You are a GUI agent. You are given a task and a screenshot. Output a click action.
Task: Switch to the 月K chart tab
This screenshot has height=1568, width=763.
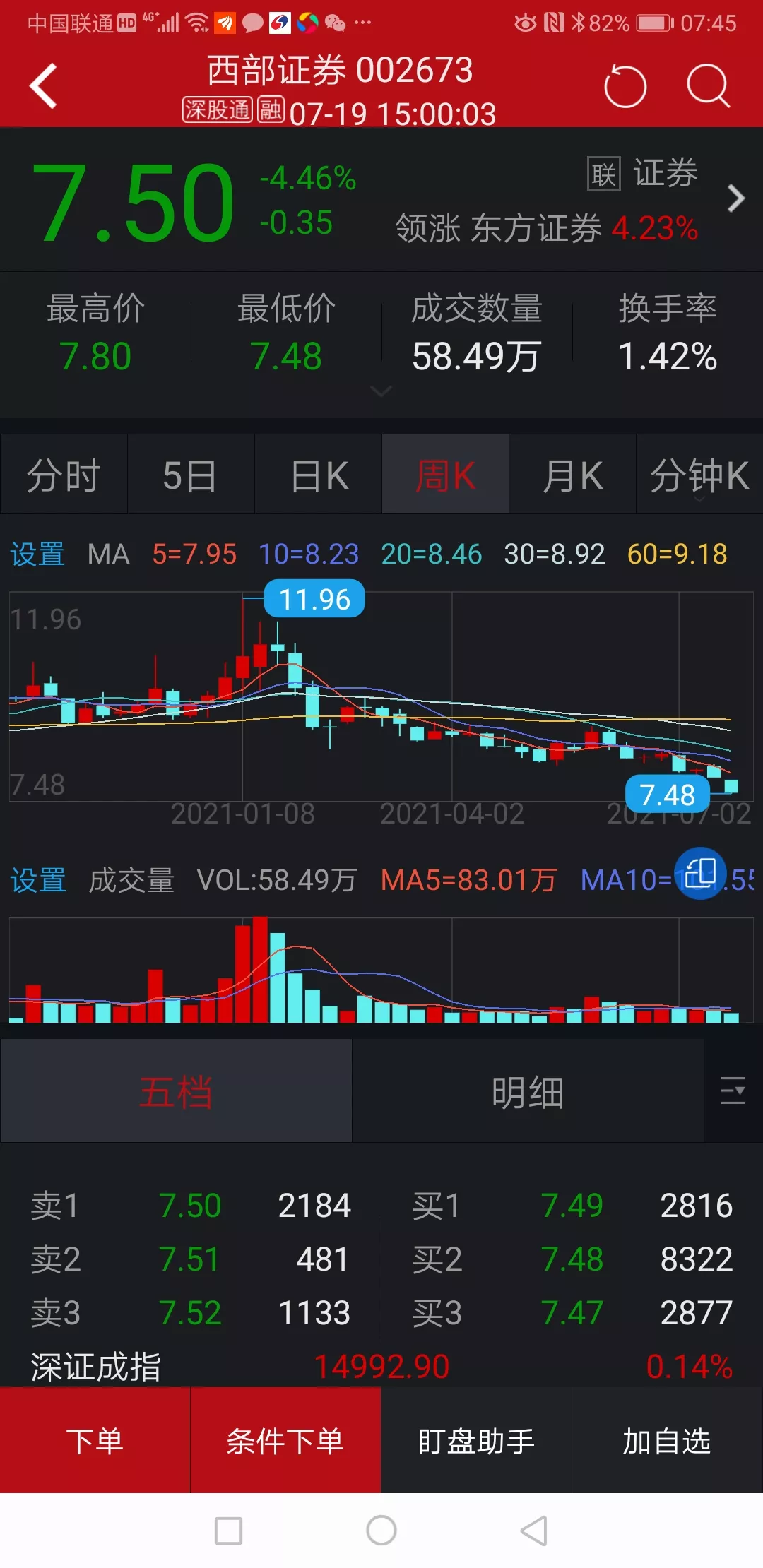point(572,475)
